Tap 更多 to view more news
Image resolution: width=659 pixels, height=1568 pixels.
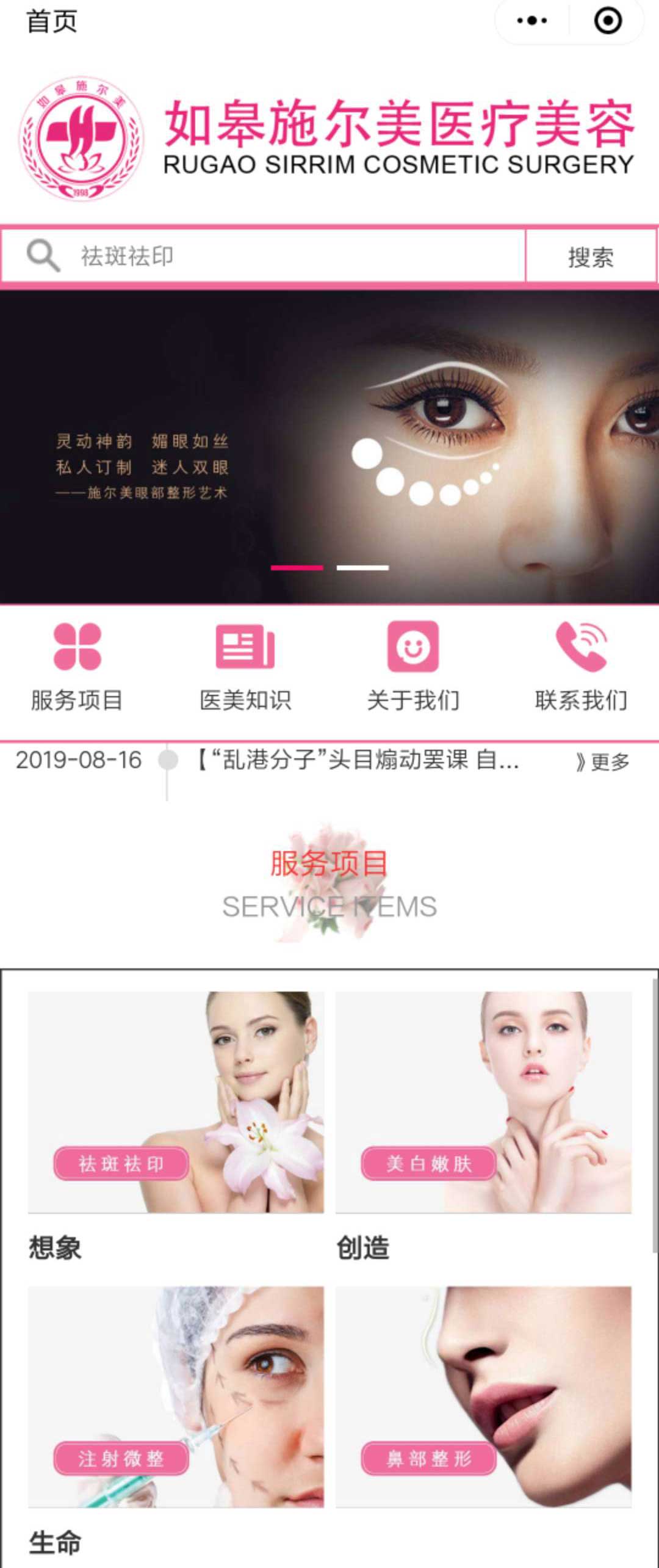(x=603, y=761)
